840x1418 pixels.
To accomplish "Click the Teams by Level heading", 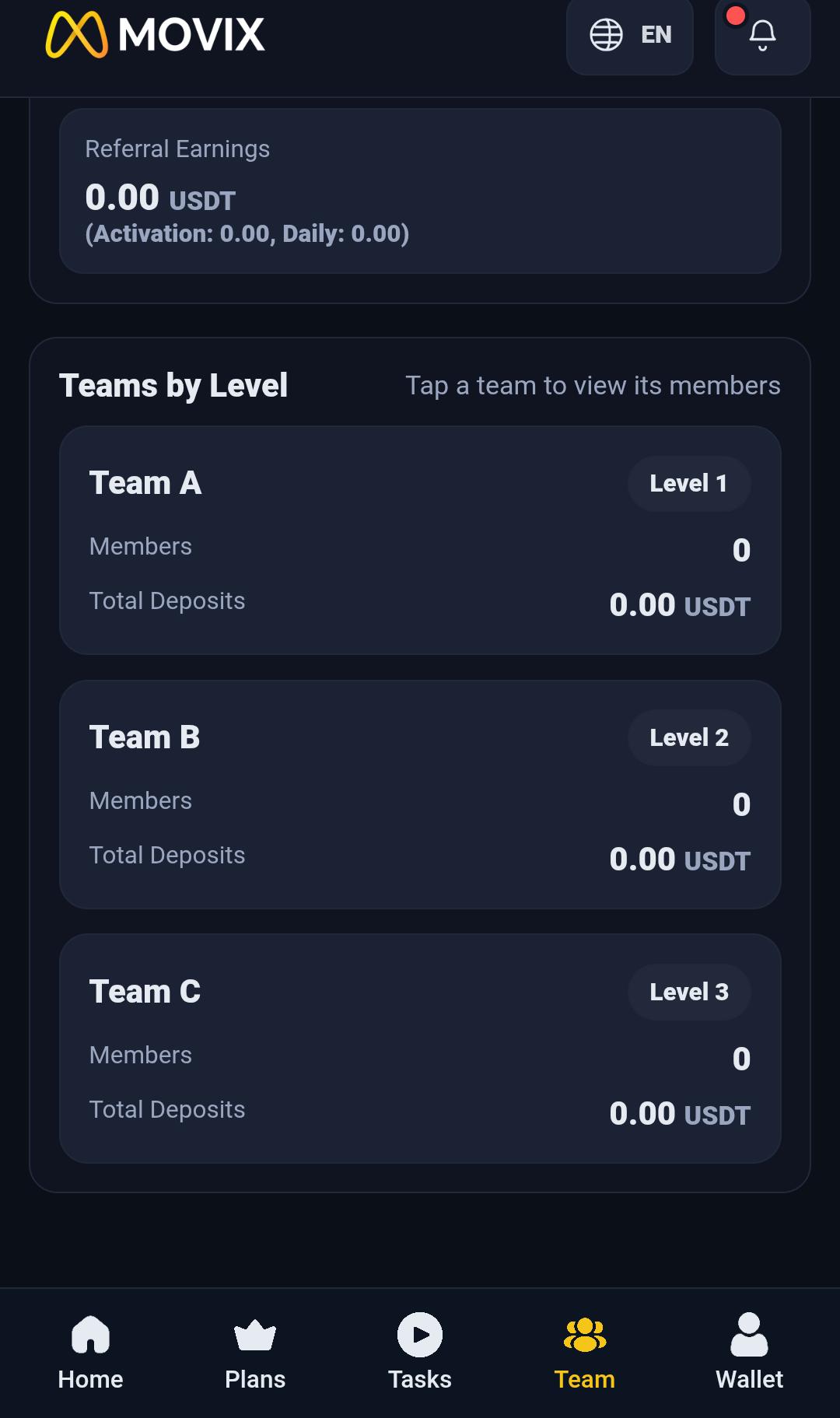I will tap(175, 385).
